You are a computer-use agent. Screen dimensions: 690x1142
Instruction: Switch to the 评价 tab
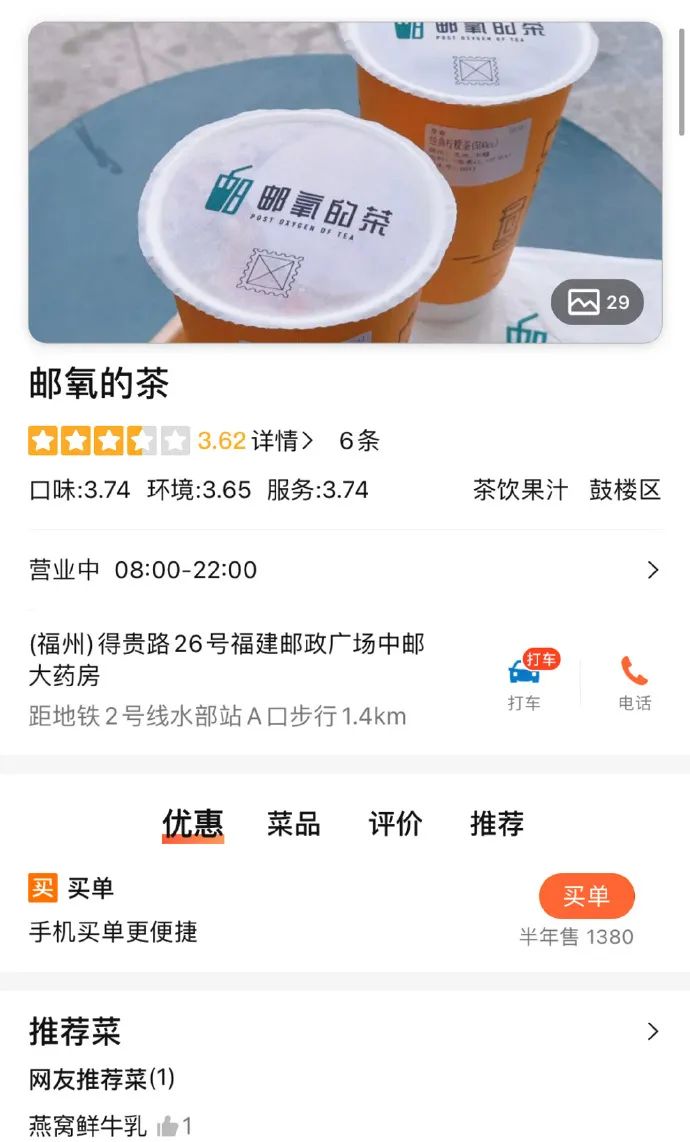click(x=395, y=824)
